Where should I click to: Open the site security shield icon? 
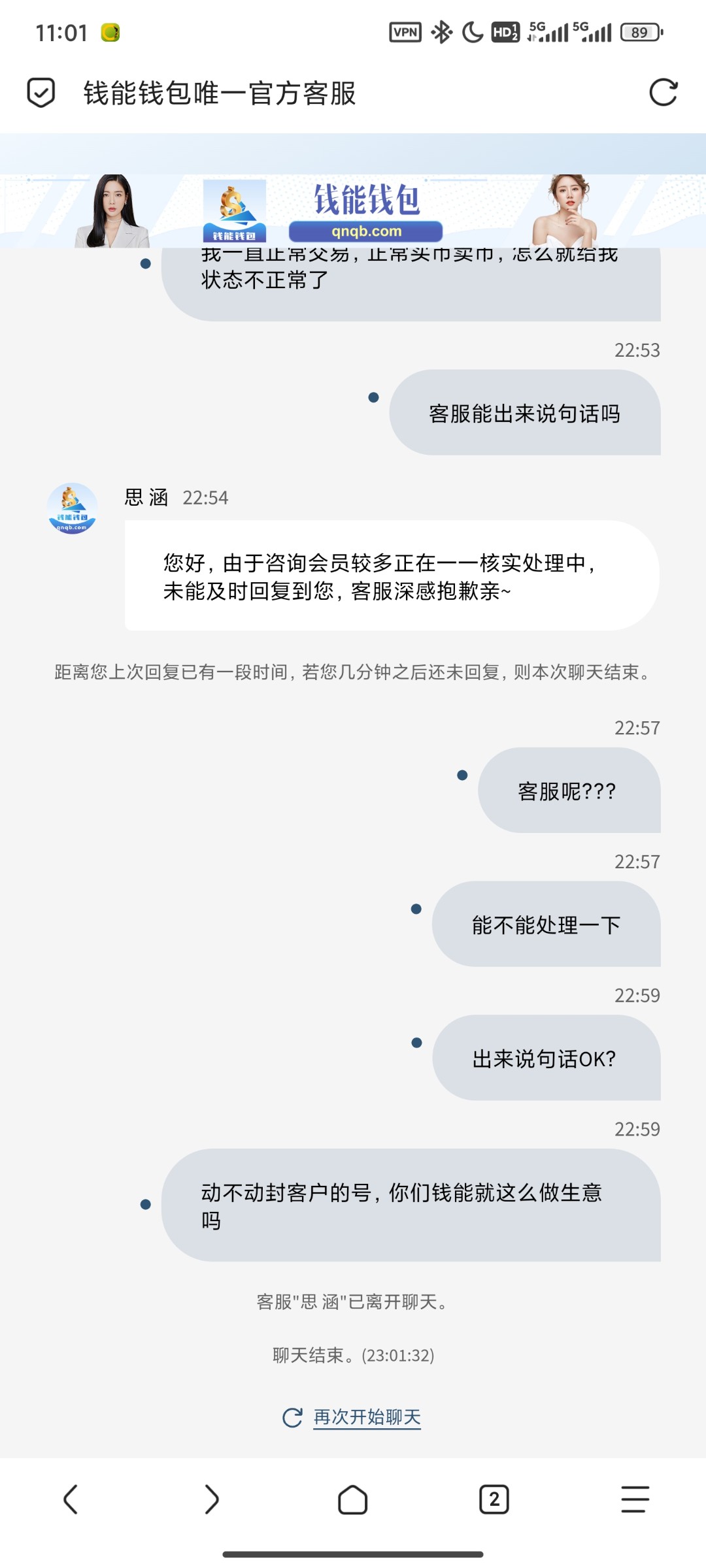click(41, 92)
